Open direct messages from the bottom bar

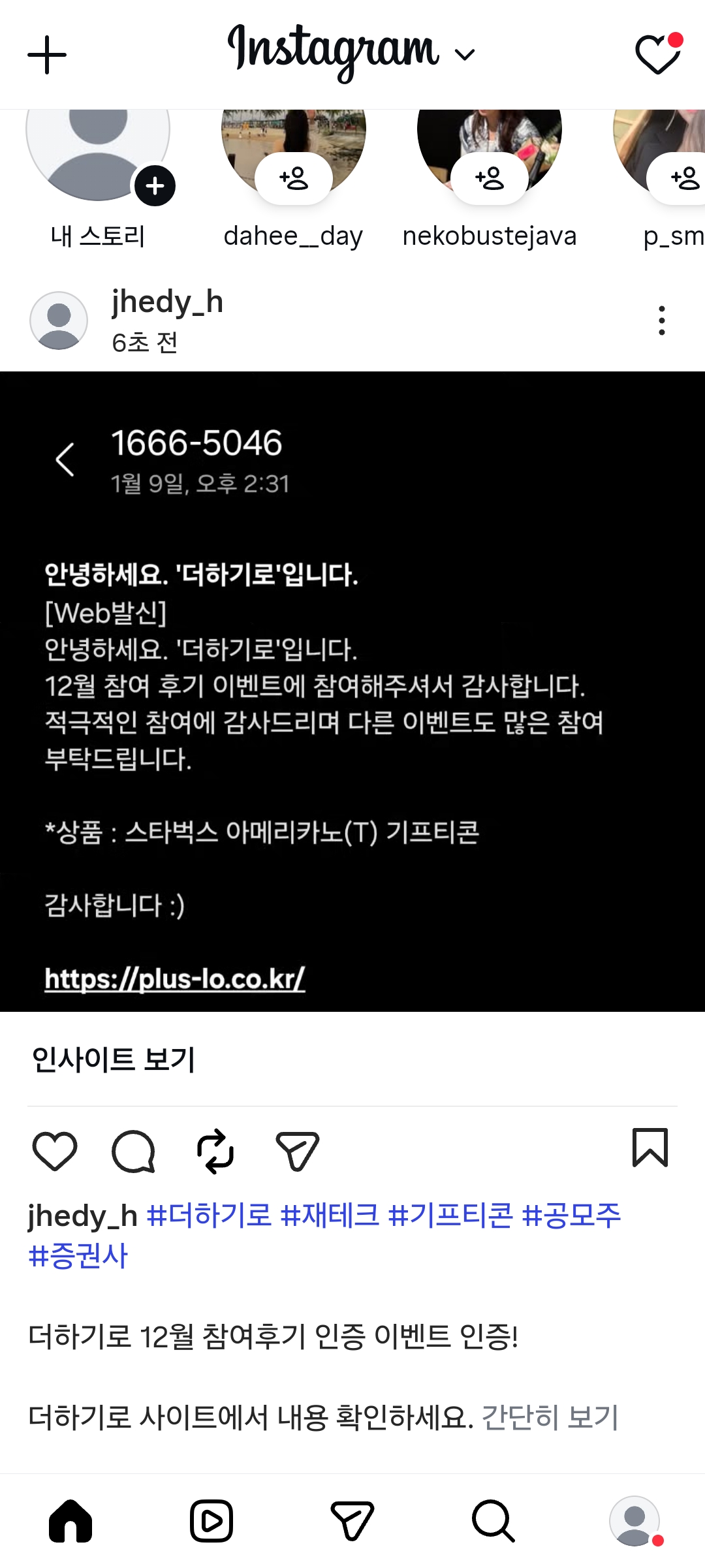coord(352,1521)
